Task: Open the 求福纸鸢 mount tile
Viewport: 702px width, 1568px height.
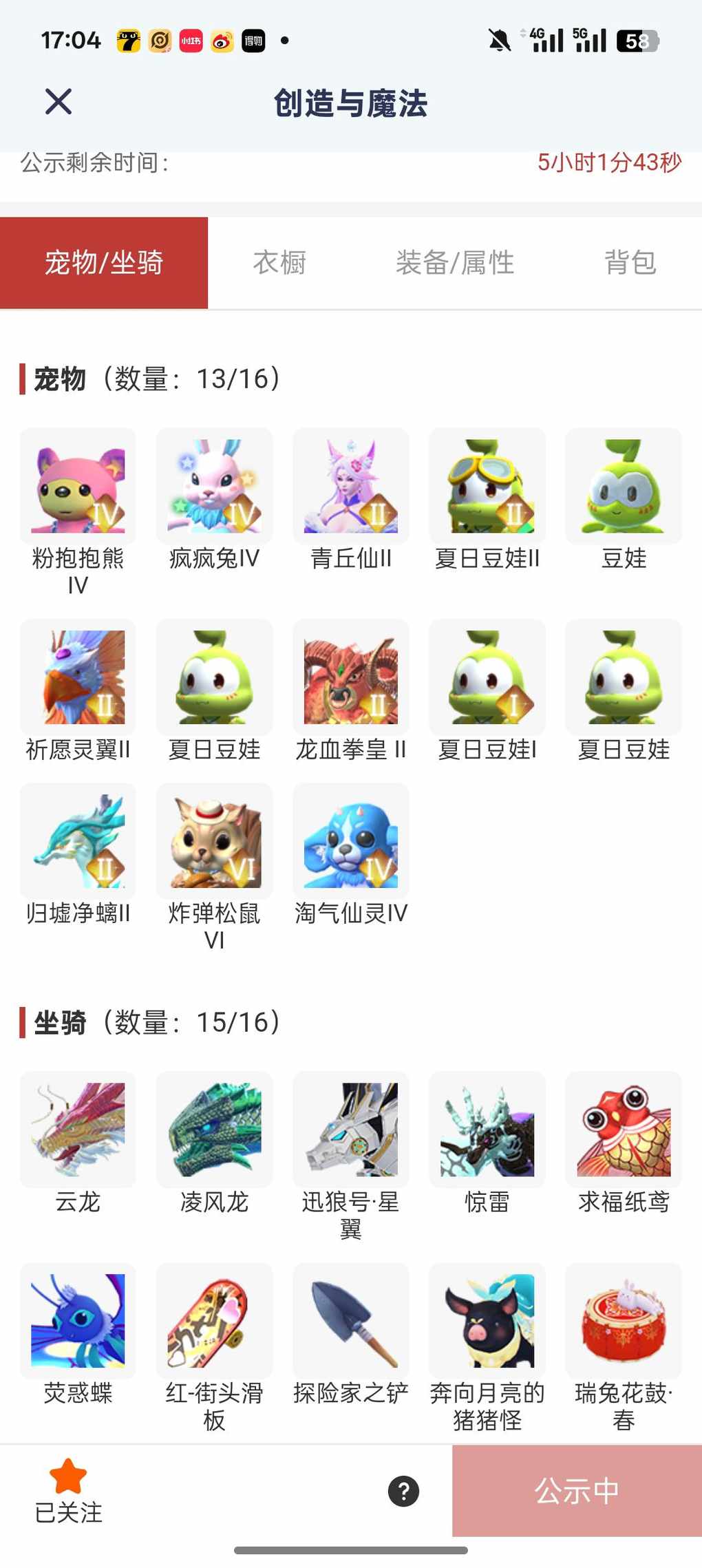Action: [x=624, y=1130]
